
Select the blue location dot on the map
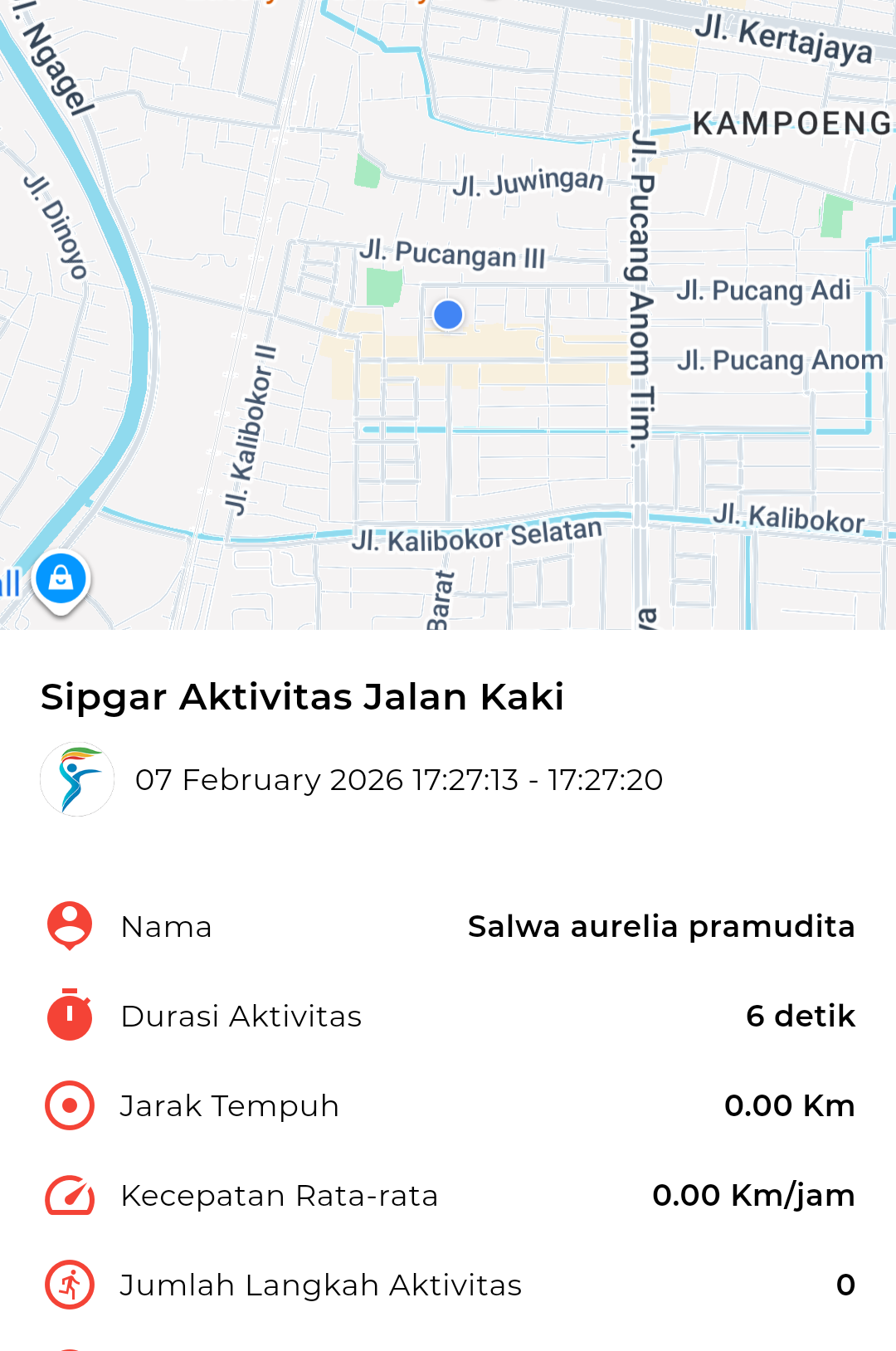click(x=448, y=315)
